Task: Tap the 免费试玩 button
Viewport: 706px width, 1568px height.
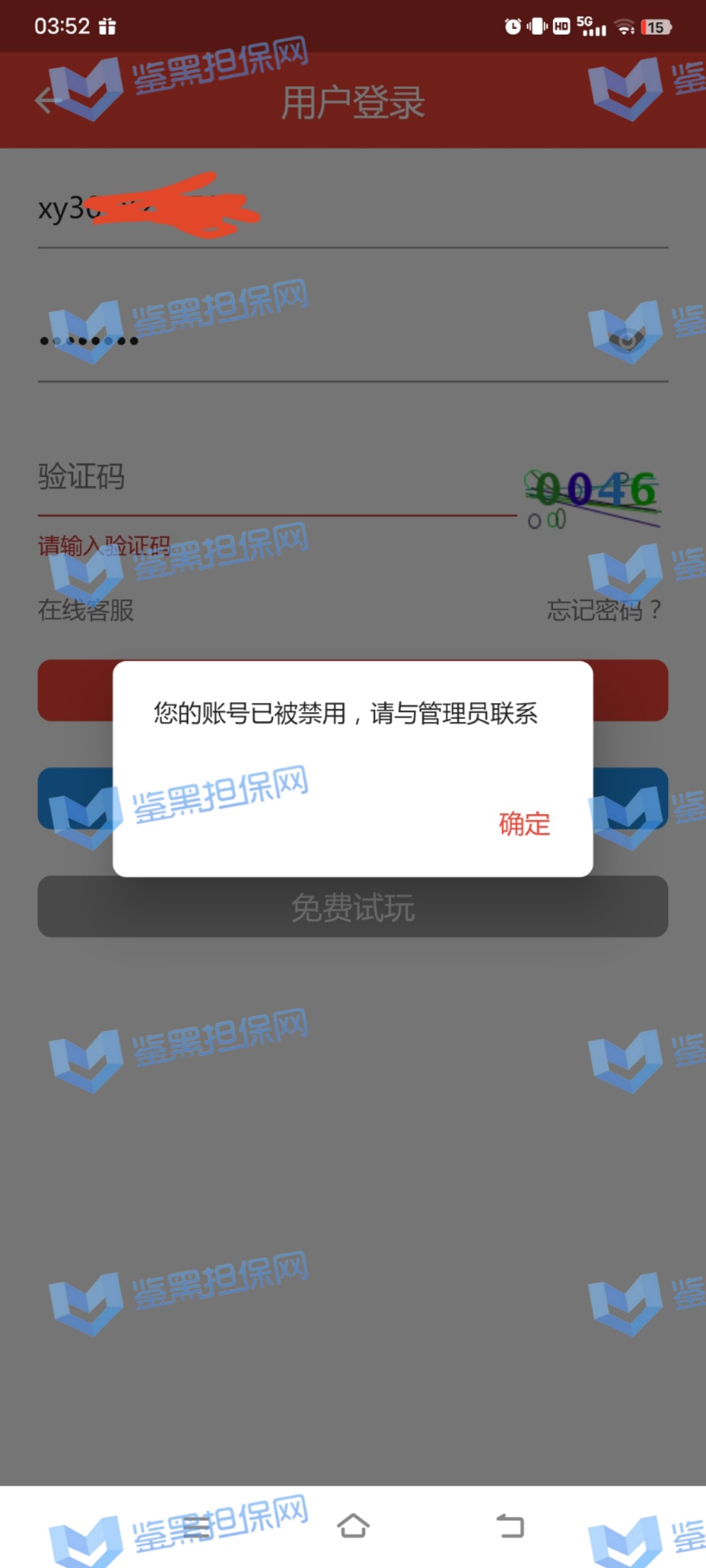Action: tap(353, 908)
